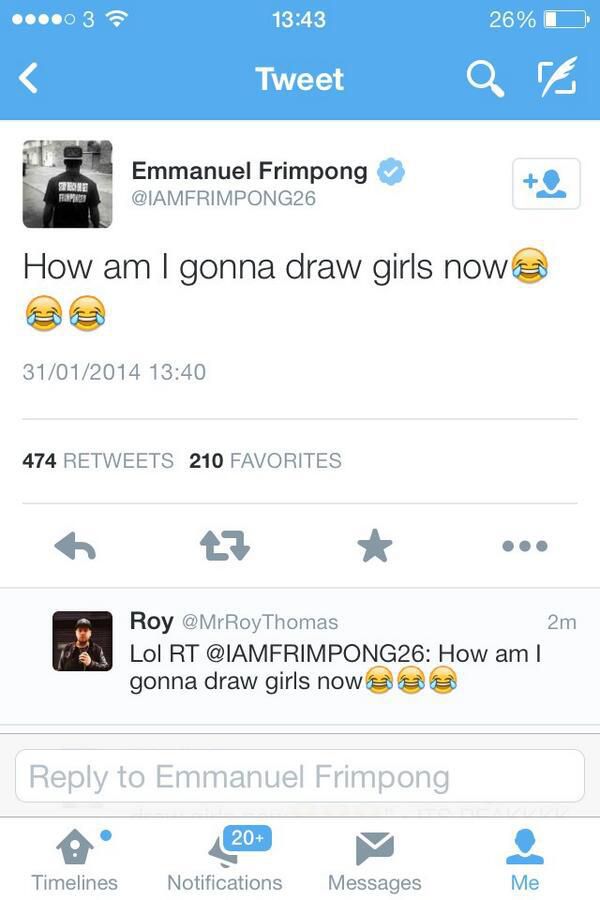Select the Me tab
Viewport: 600px width, 900px height.
click(x=525, y=860)
